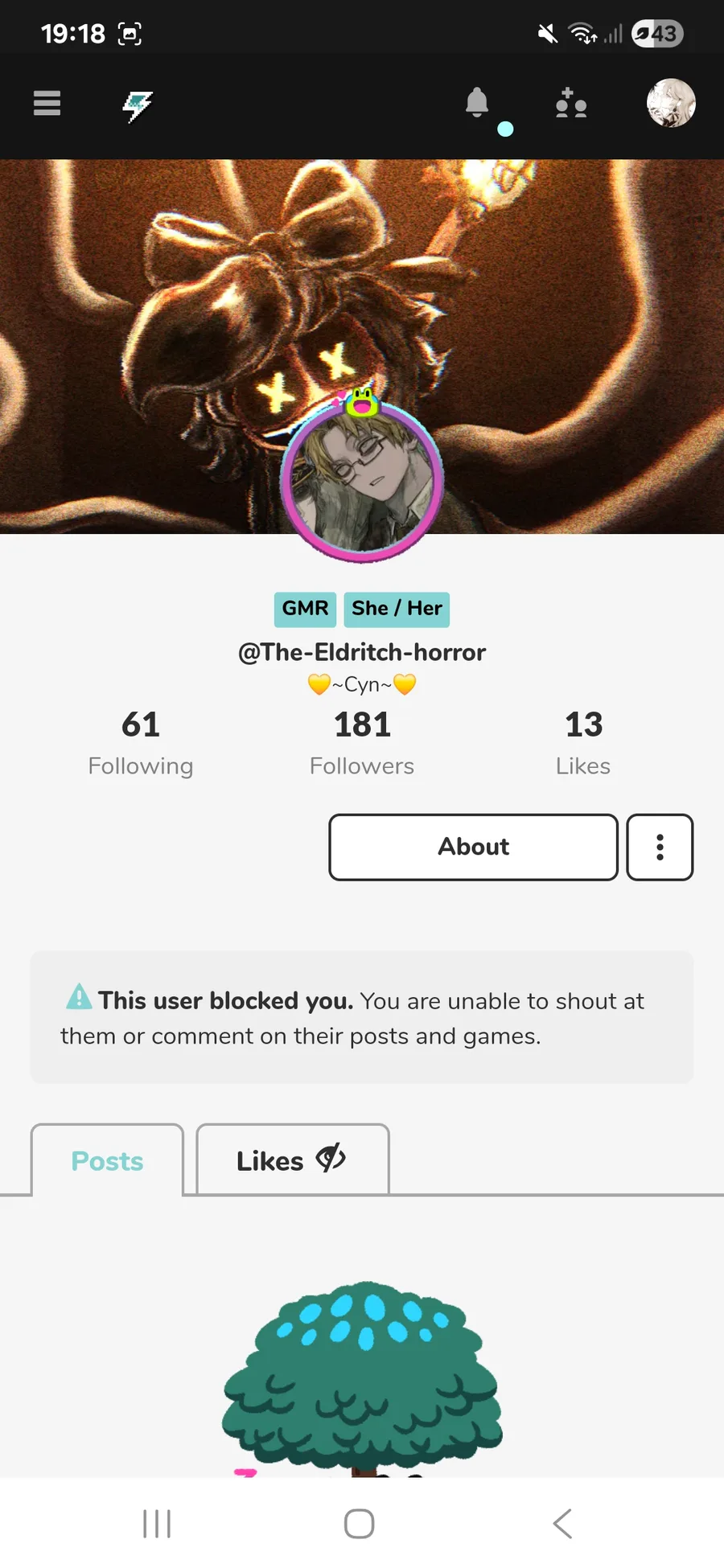
Task: View The-Eldritch-horror's profile picture
Action: [362, 482]
